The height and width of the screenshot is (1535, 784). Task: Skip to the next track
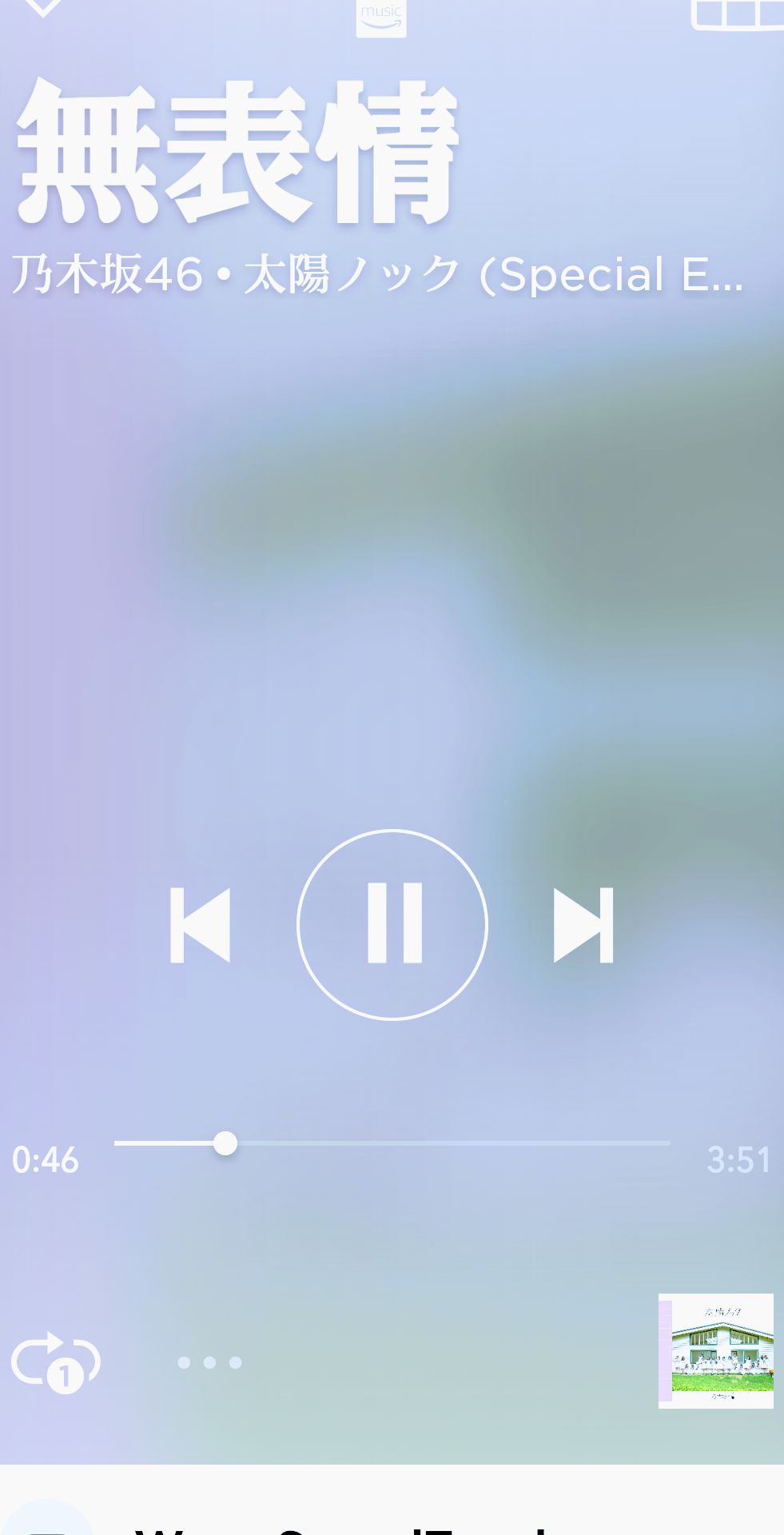click(x=583, y=925)
